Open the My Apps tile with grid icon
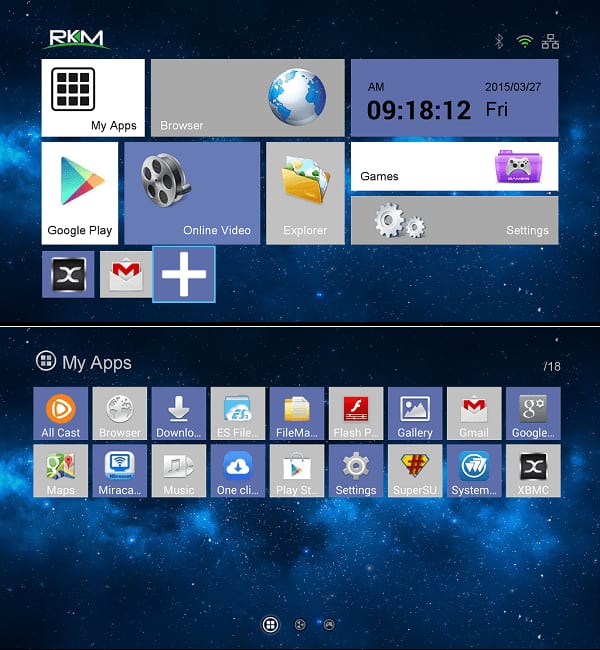Viewport: 600px width, 650px height. [93, 98]
